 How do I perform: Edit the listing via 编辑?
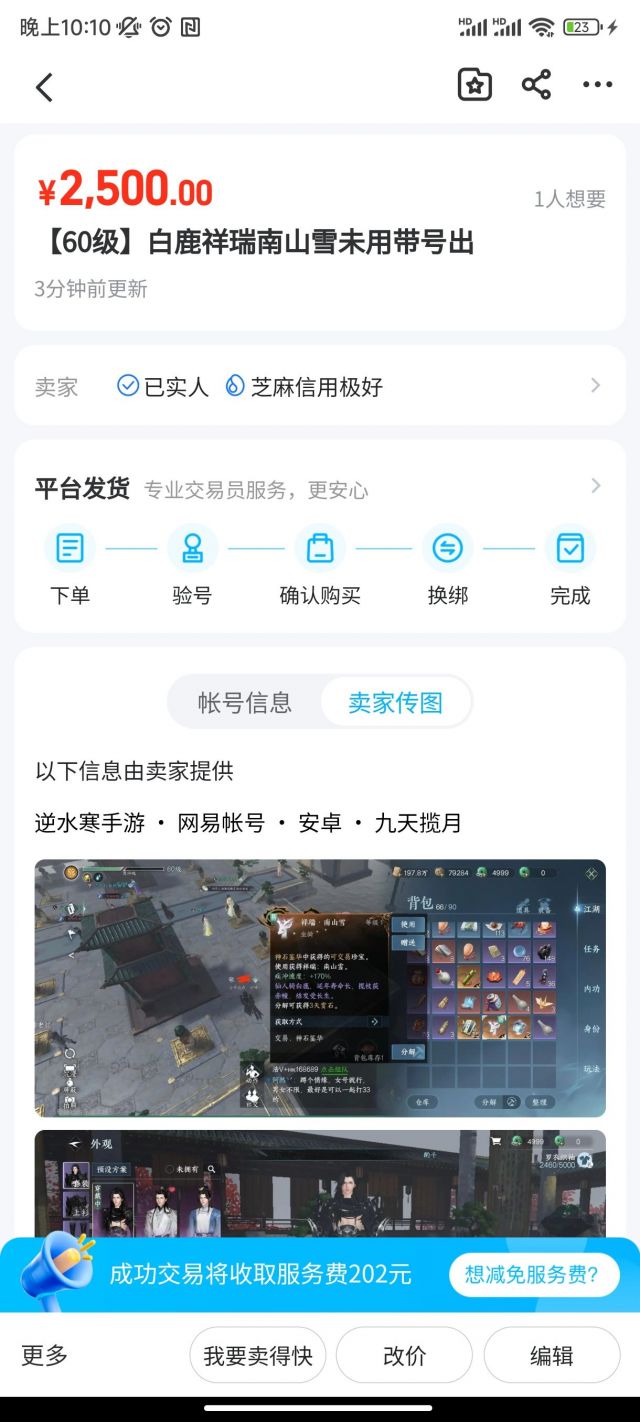click(552, 1355)
